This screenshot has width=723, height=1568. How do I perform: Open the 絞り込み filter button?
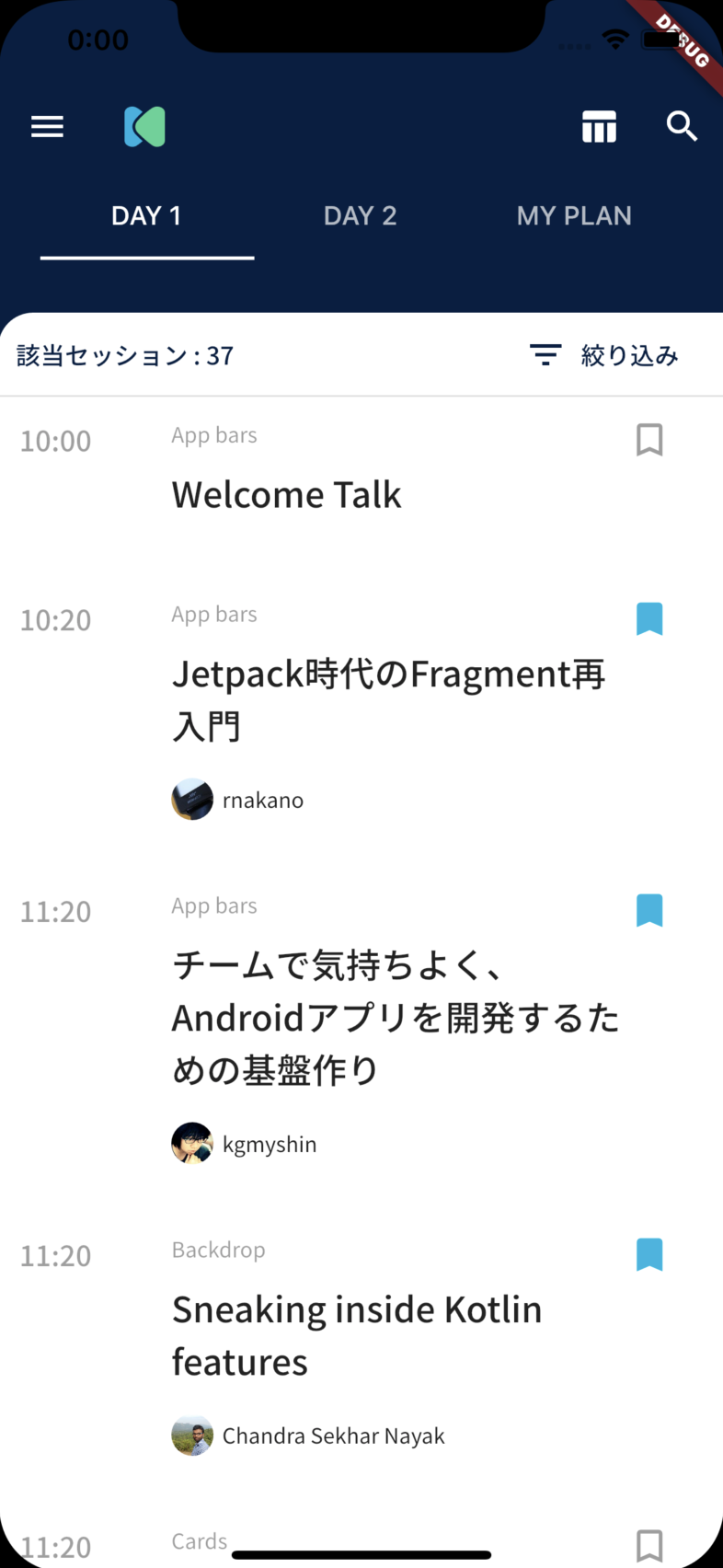(604, 355)
